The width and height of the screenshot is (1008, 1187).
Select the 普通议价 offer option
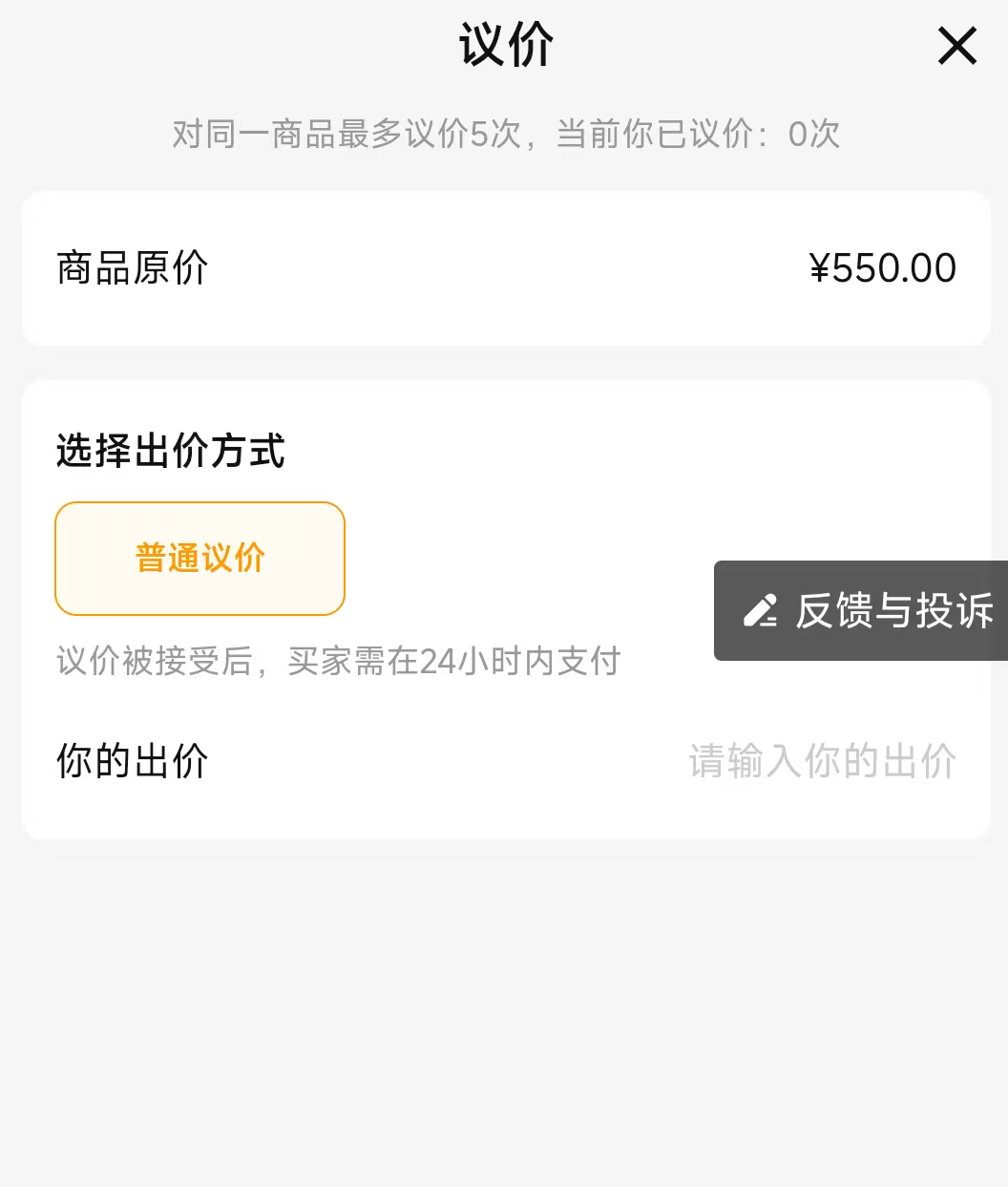(x=199, y=559)
